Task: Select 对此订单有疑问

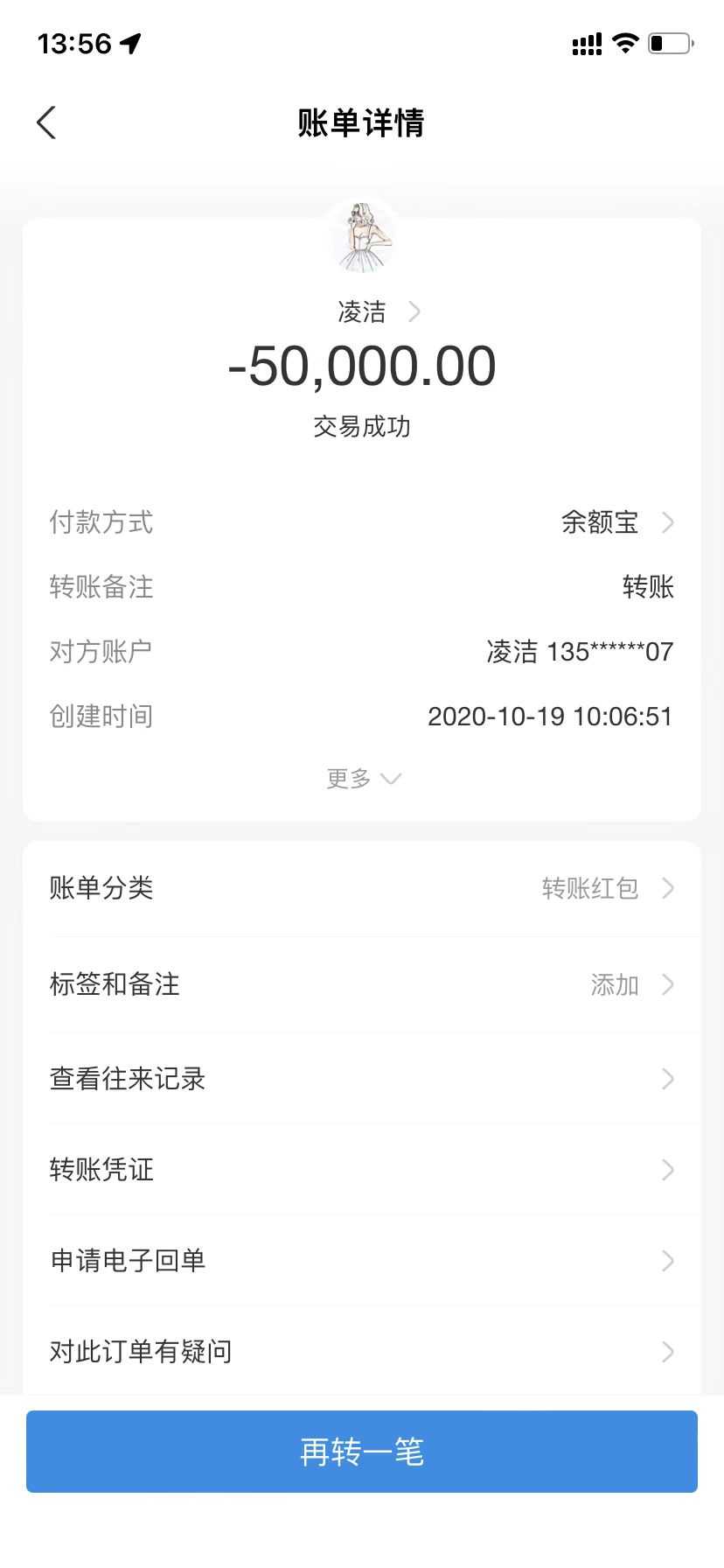Action: [x=362, y=1352]
